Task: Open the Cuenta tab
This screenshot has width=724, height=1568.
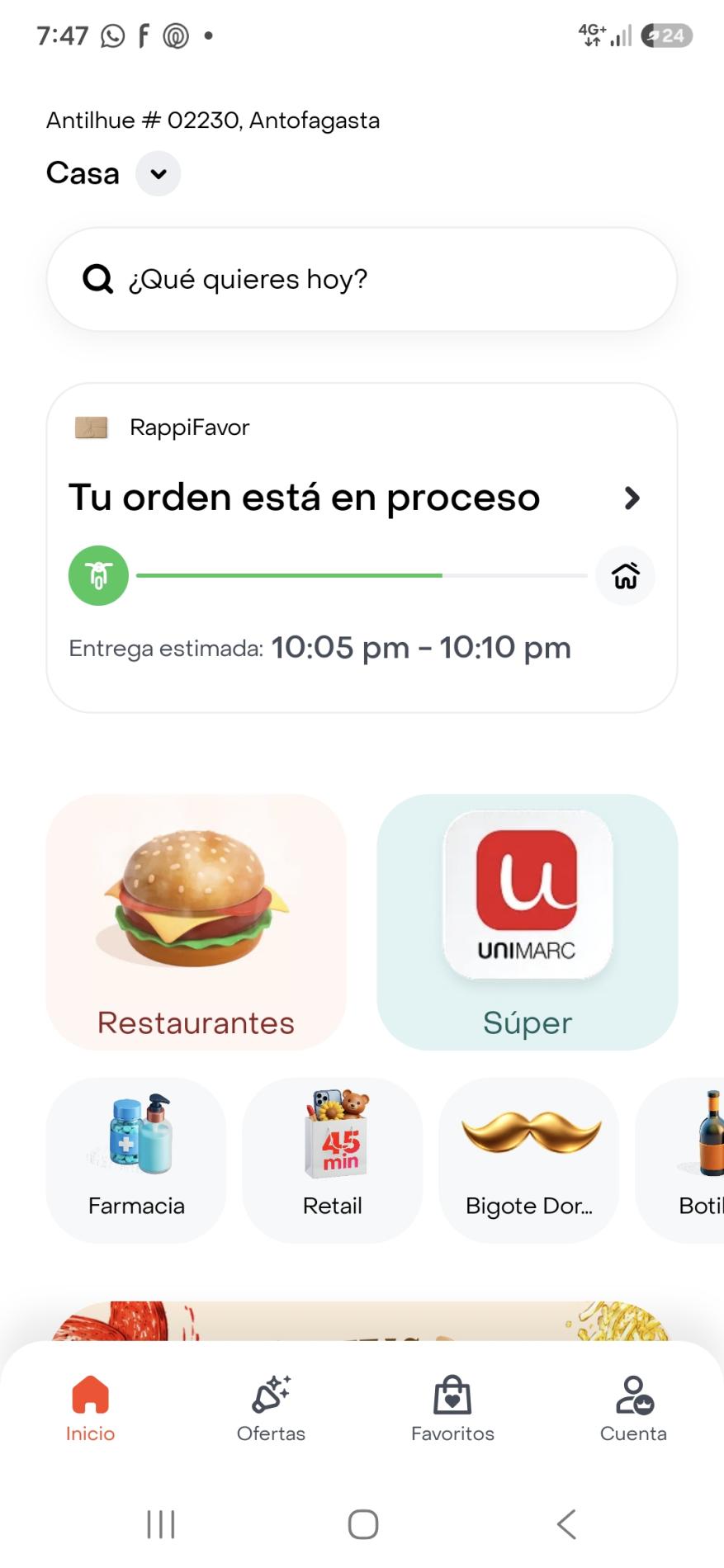Action: (x=633, y=1409)
